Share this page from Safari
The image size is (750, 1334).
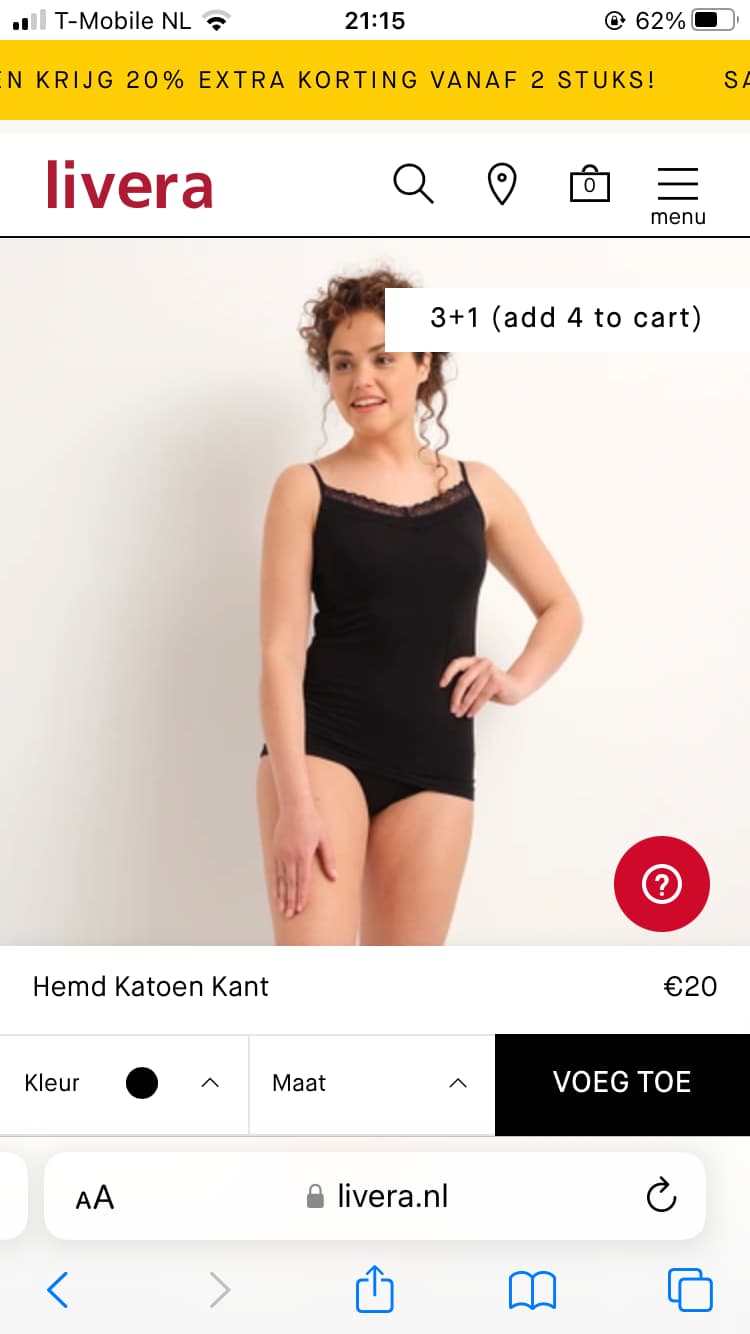375,1289
